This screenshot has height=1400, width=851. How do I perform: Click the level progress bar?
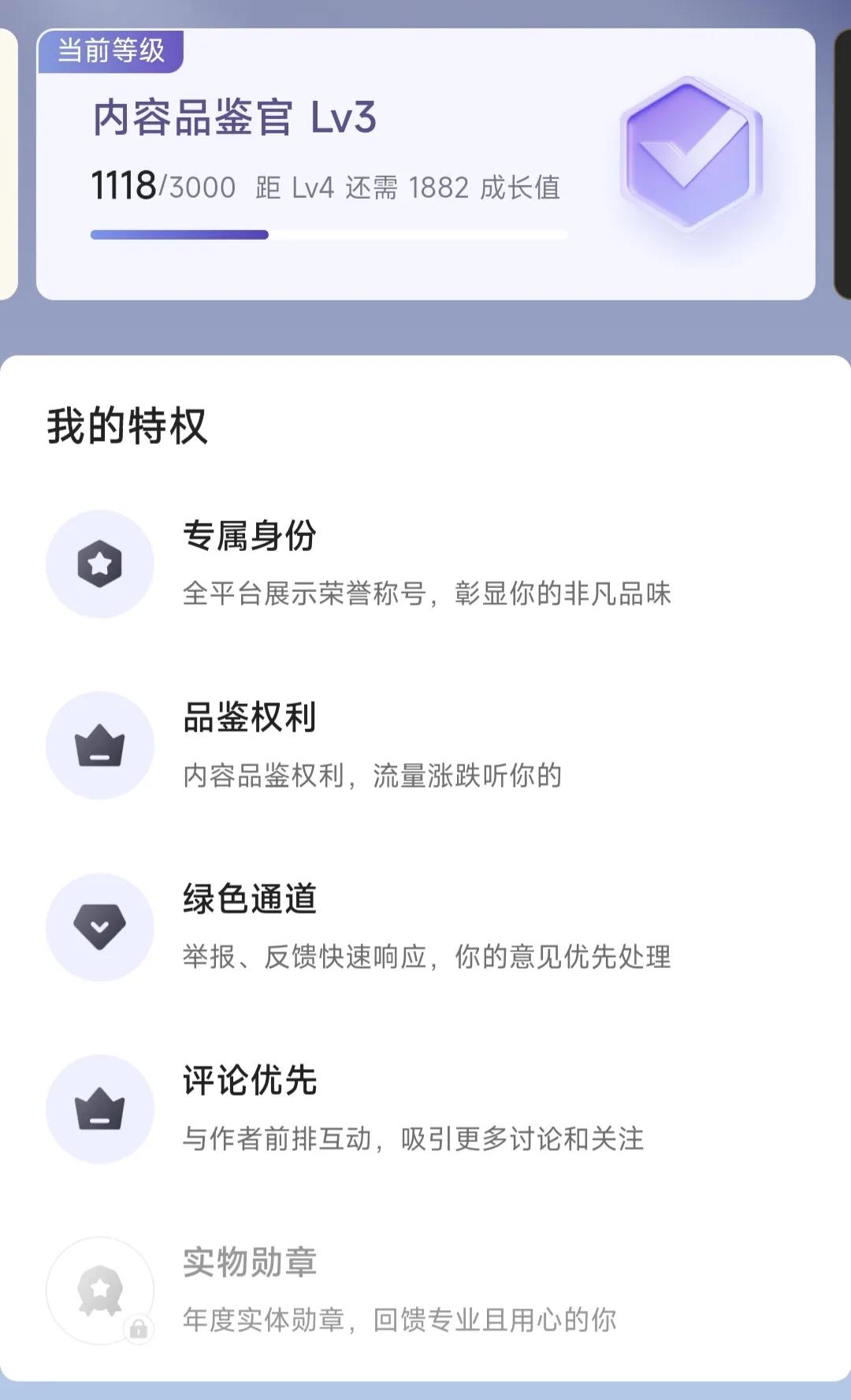(328, 233)
